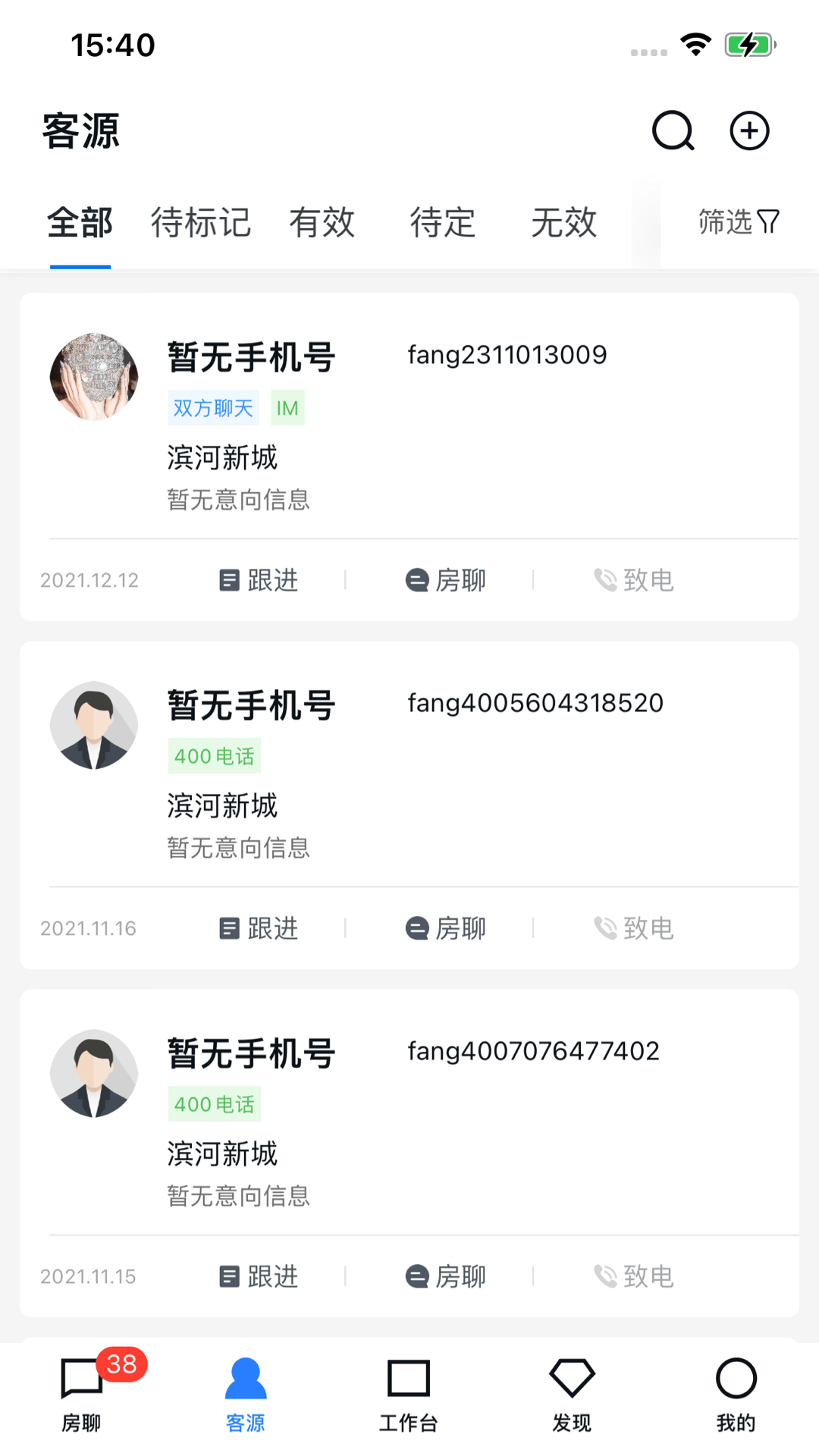Open 房聊 on the 2021.11.15 card

(446, 1276)
